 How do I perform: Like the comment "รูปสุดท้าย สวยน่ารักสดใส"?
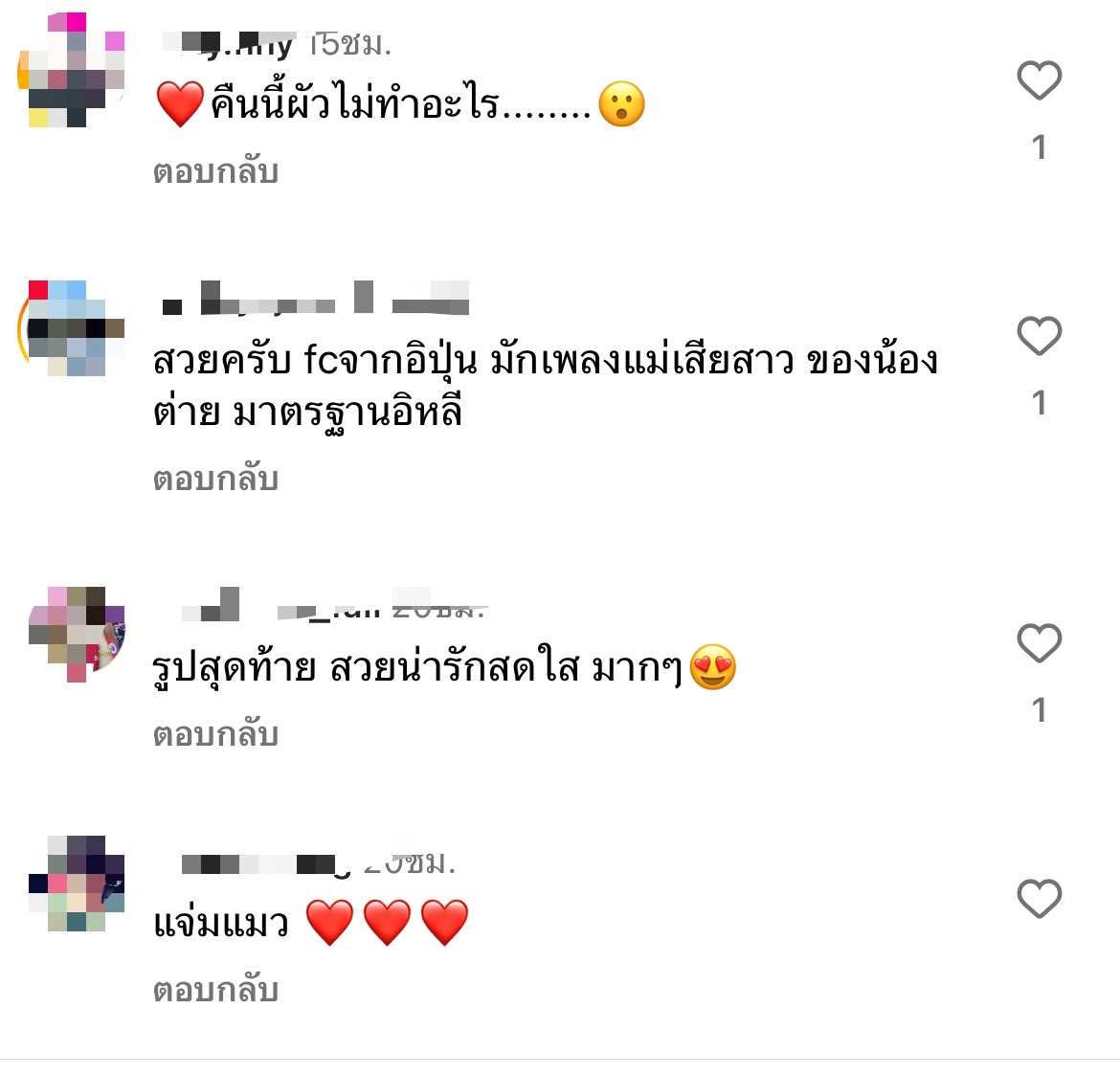click(1039, 643)
